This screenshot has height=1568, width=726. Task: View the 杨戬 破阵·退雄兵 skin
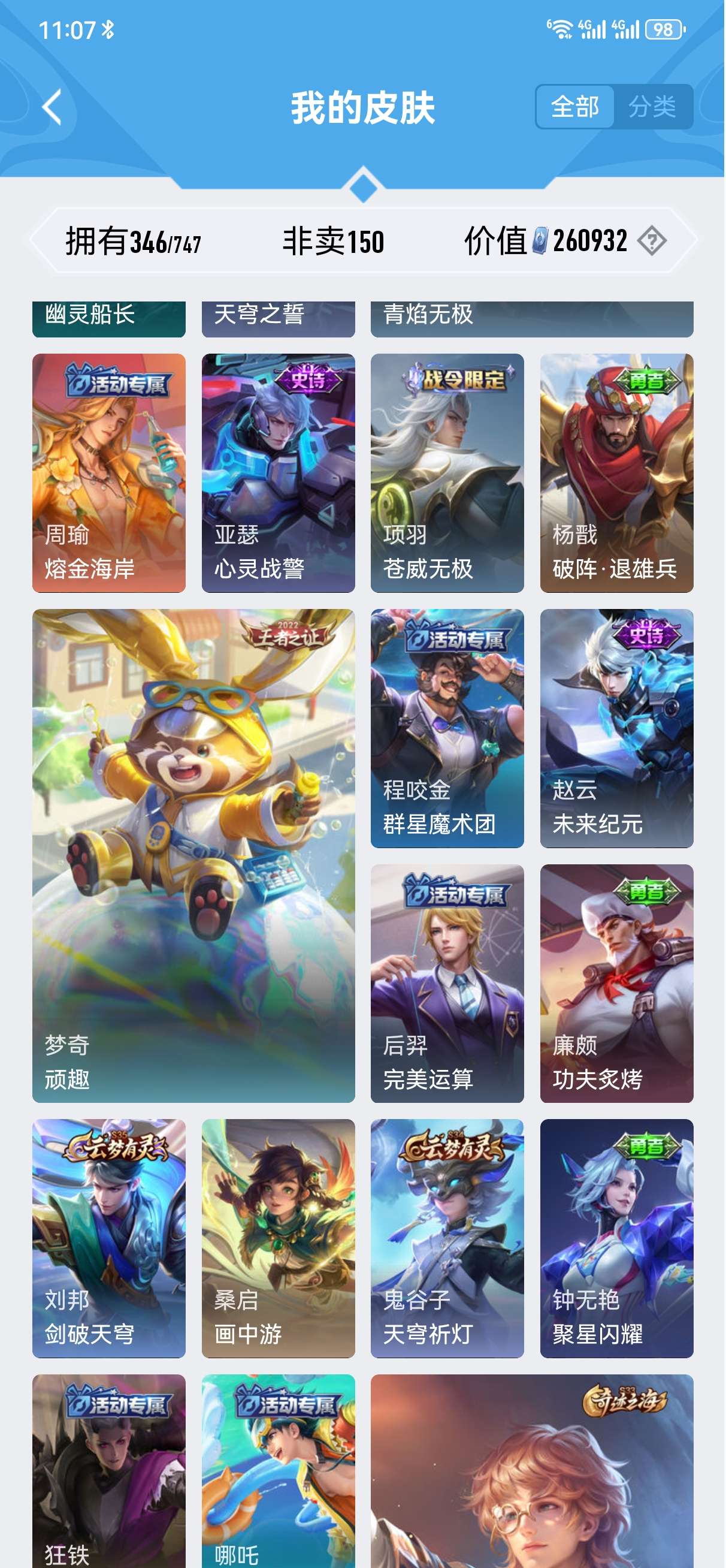click(x=616, y=472)
